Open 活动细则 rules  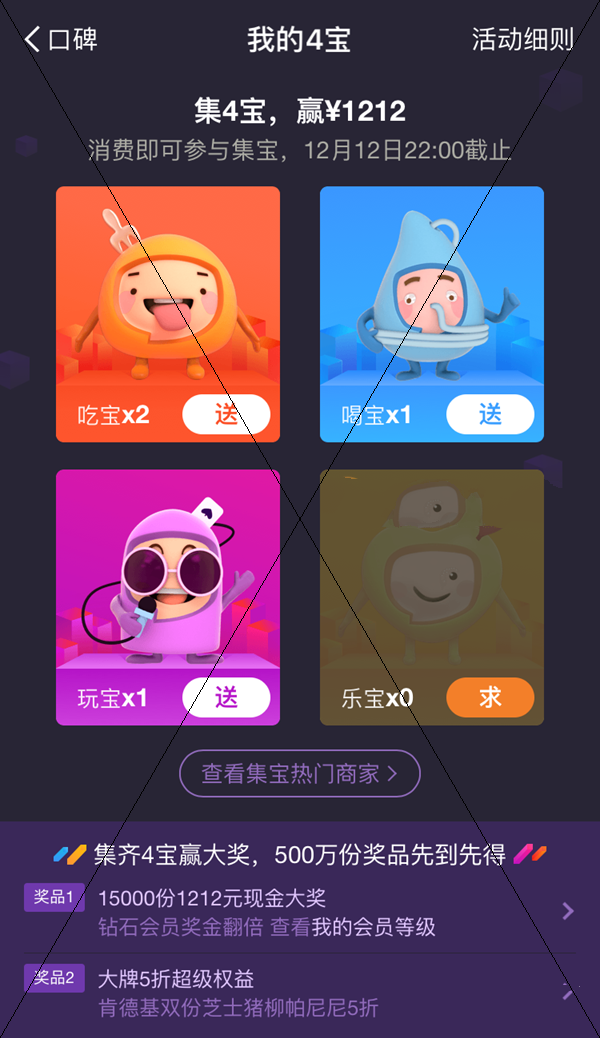coord(522,40)
